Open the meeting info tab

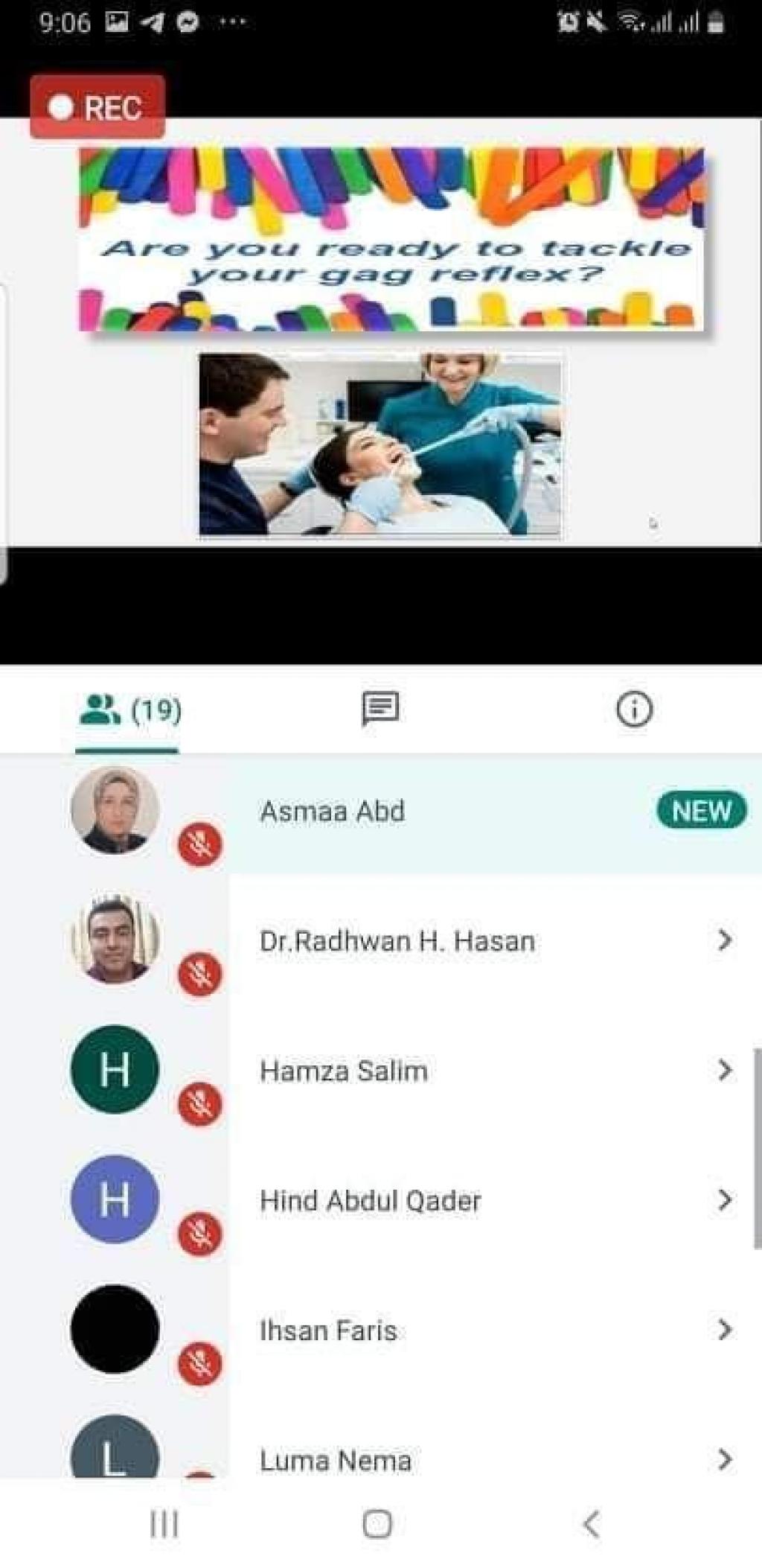(x=634, y=708)
